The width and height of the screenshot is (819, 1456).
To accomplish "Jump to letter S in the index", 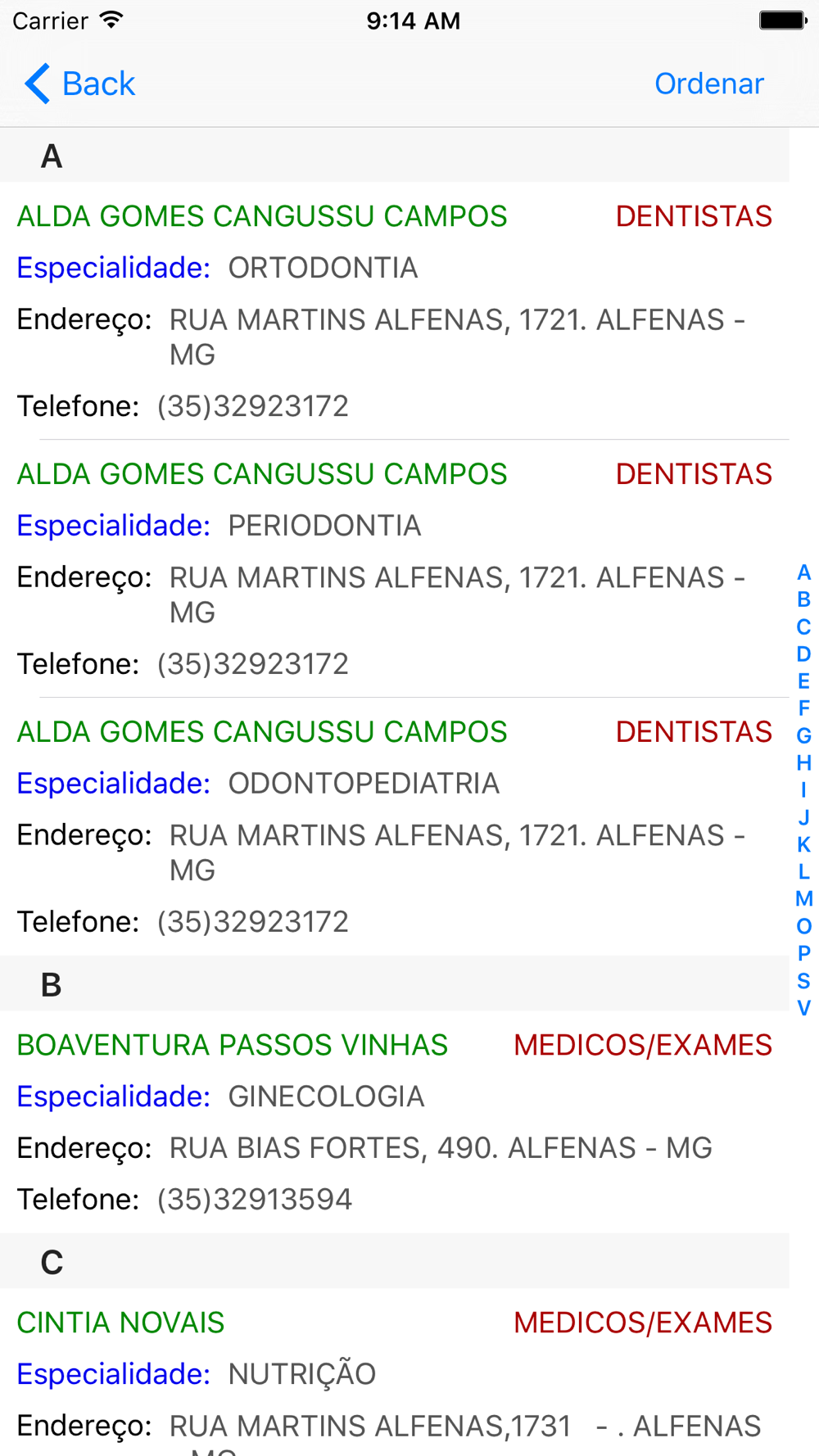I will click(x=803, y=981).
